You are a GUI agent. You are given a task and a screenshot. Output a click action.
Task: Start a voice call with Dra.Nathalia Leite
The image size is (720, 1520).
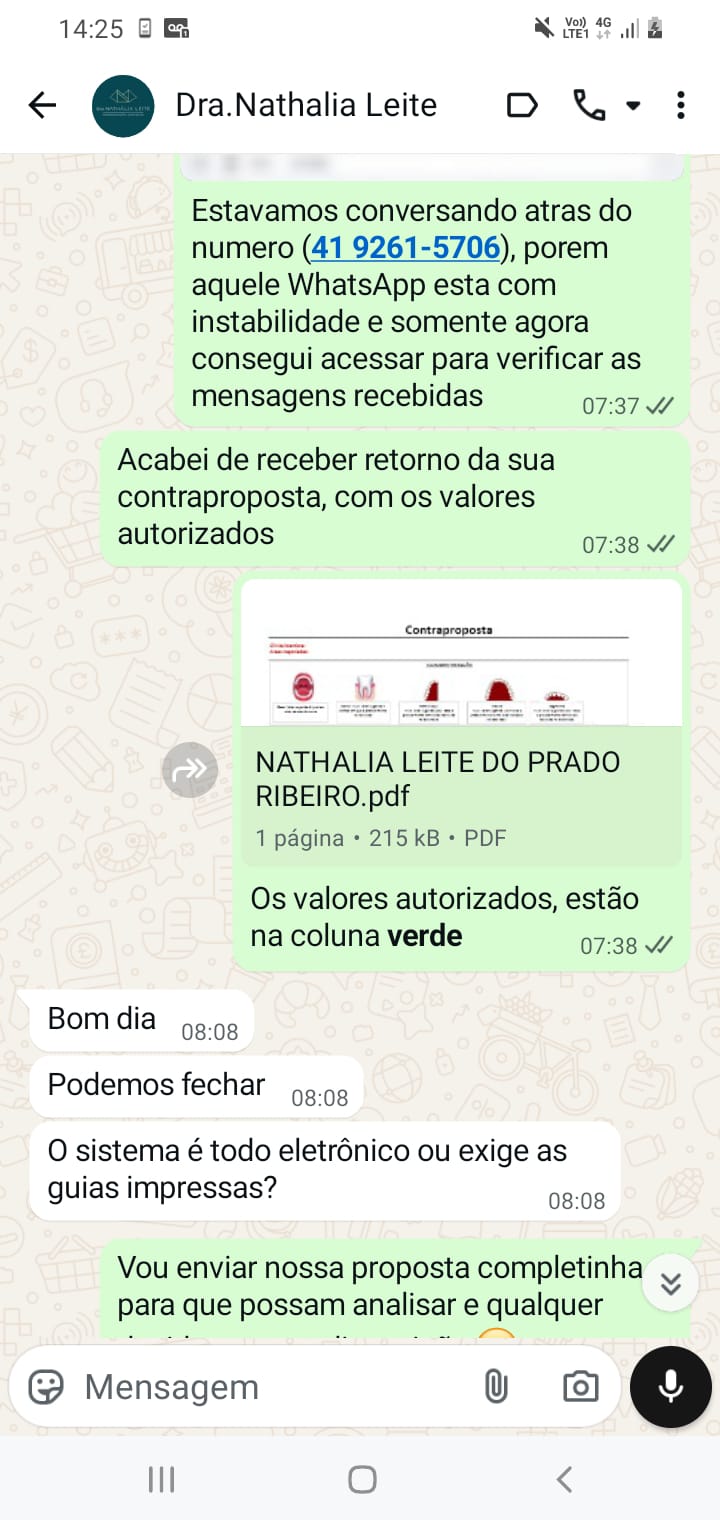589,105
